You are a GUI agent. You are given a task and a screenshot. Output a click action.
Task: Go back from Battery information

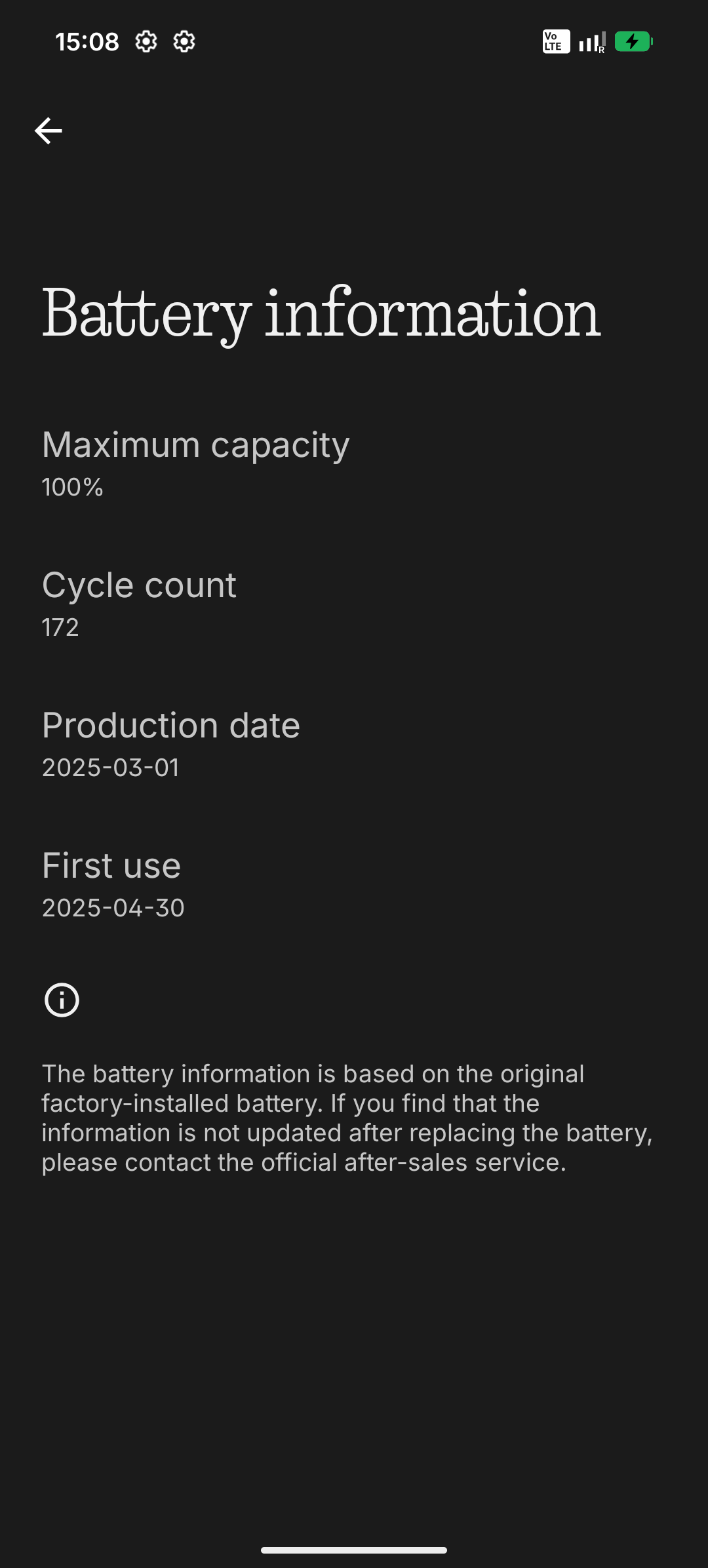[49, 131]
